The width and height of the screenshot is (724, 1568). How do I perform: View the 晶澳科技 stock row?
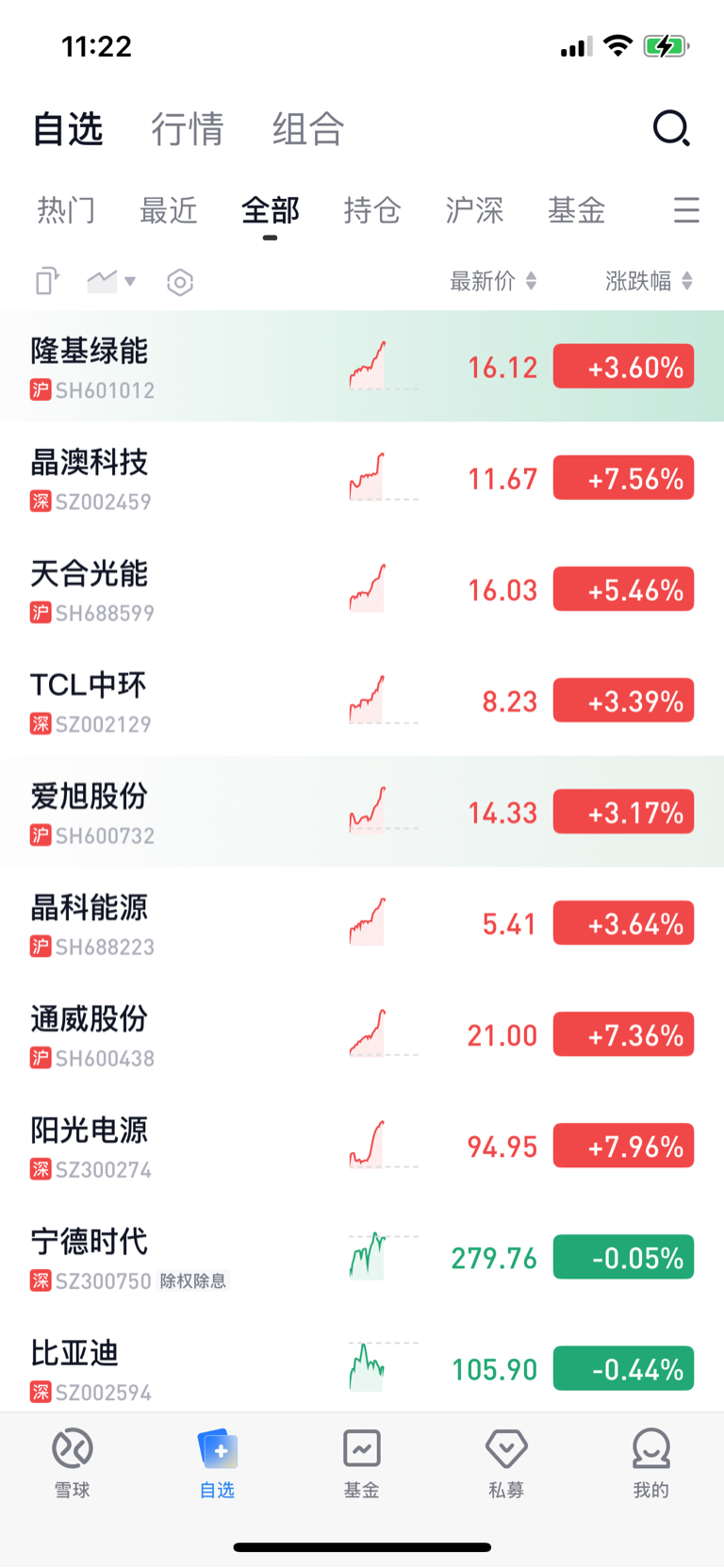(x=362, y=478)
